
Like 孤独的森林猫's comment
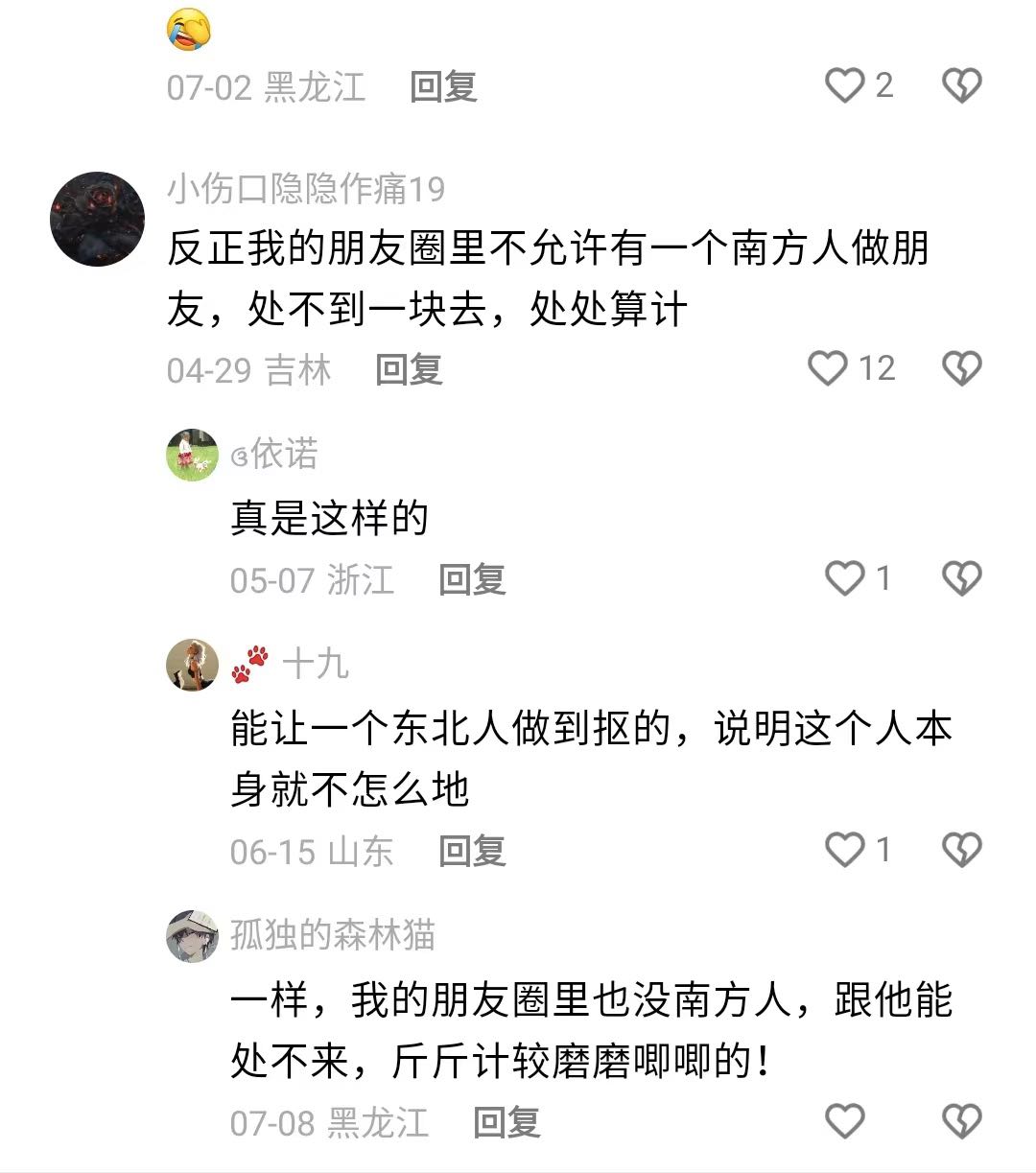pyautogui.click(x=845, y=1121)
